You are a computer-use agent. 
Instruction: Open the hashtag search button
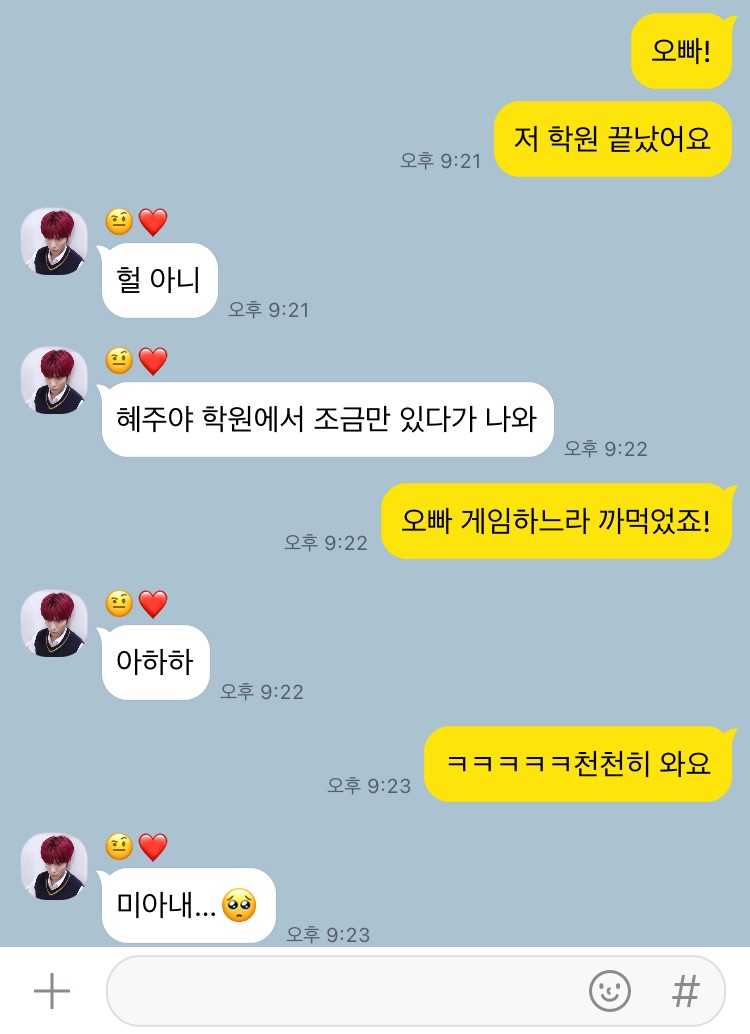tap(685, 991)
